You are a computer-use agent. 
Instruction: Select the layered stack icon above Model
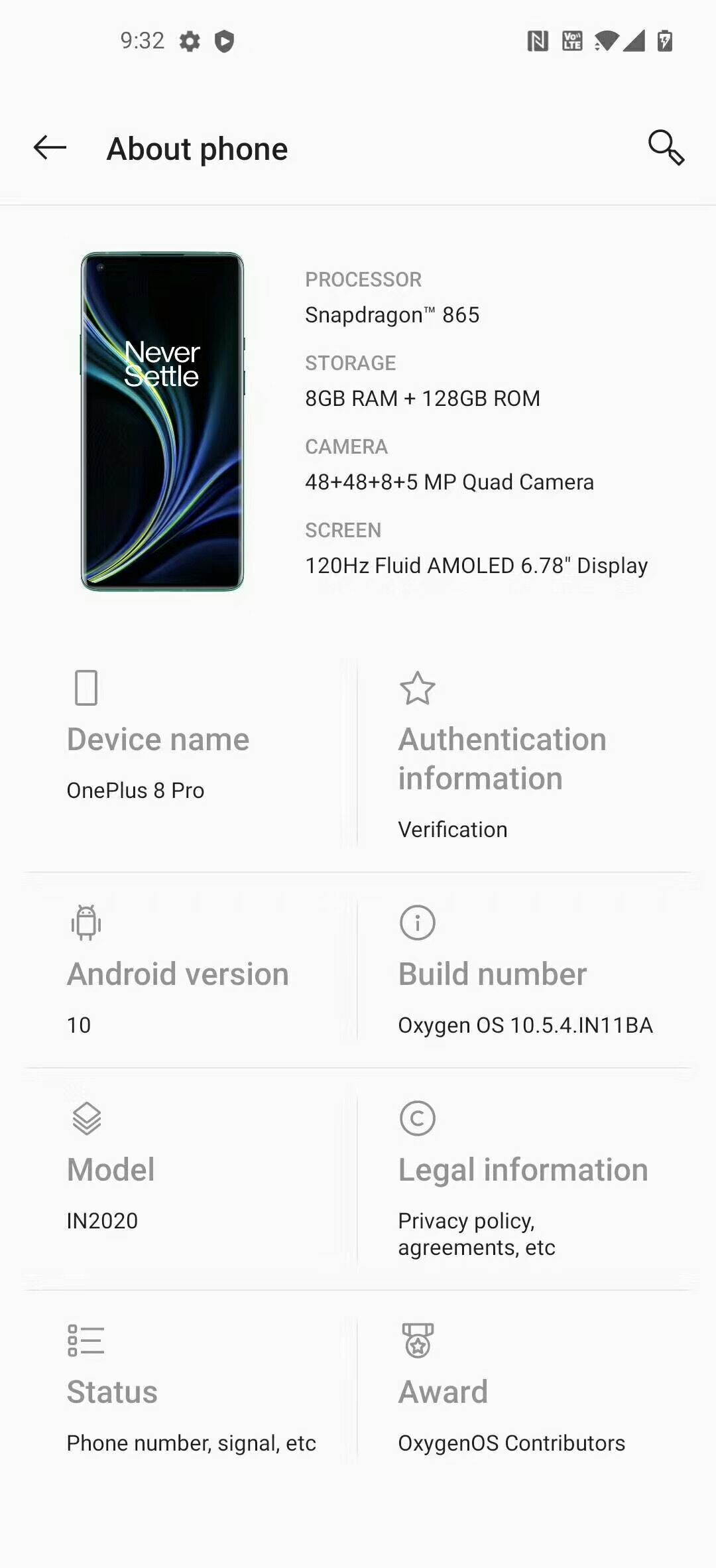(86, 1117)
